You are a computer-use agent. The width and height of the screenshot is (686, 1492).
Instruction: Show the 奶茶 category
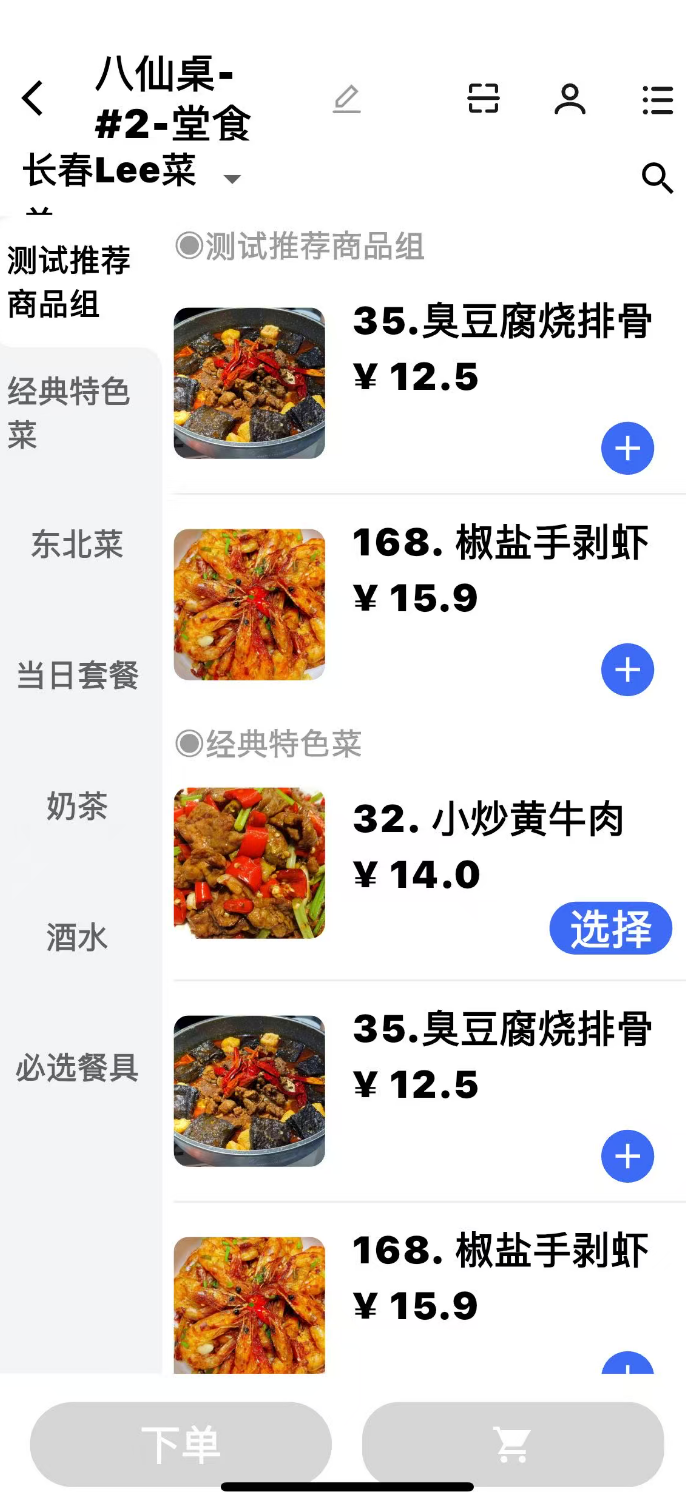point(77,806)
